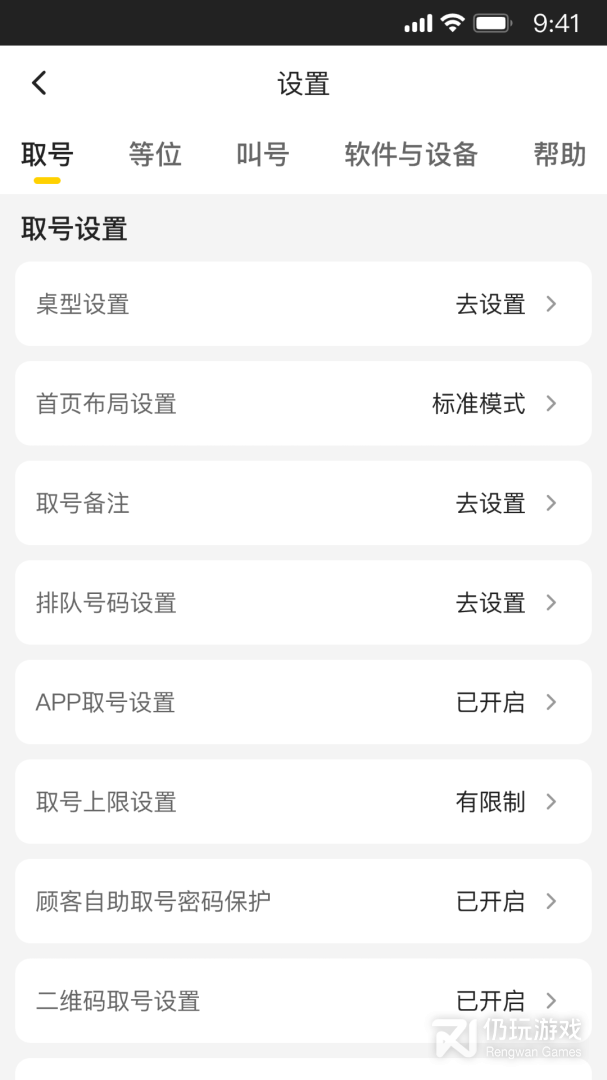Screen dimensions: 607x1080
Task: Open 二维码取号设置 row
Action: (x=303, y=1000)
